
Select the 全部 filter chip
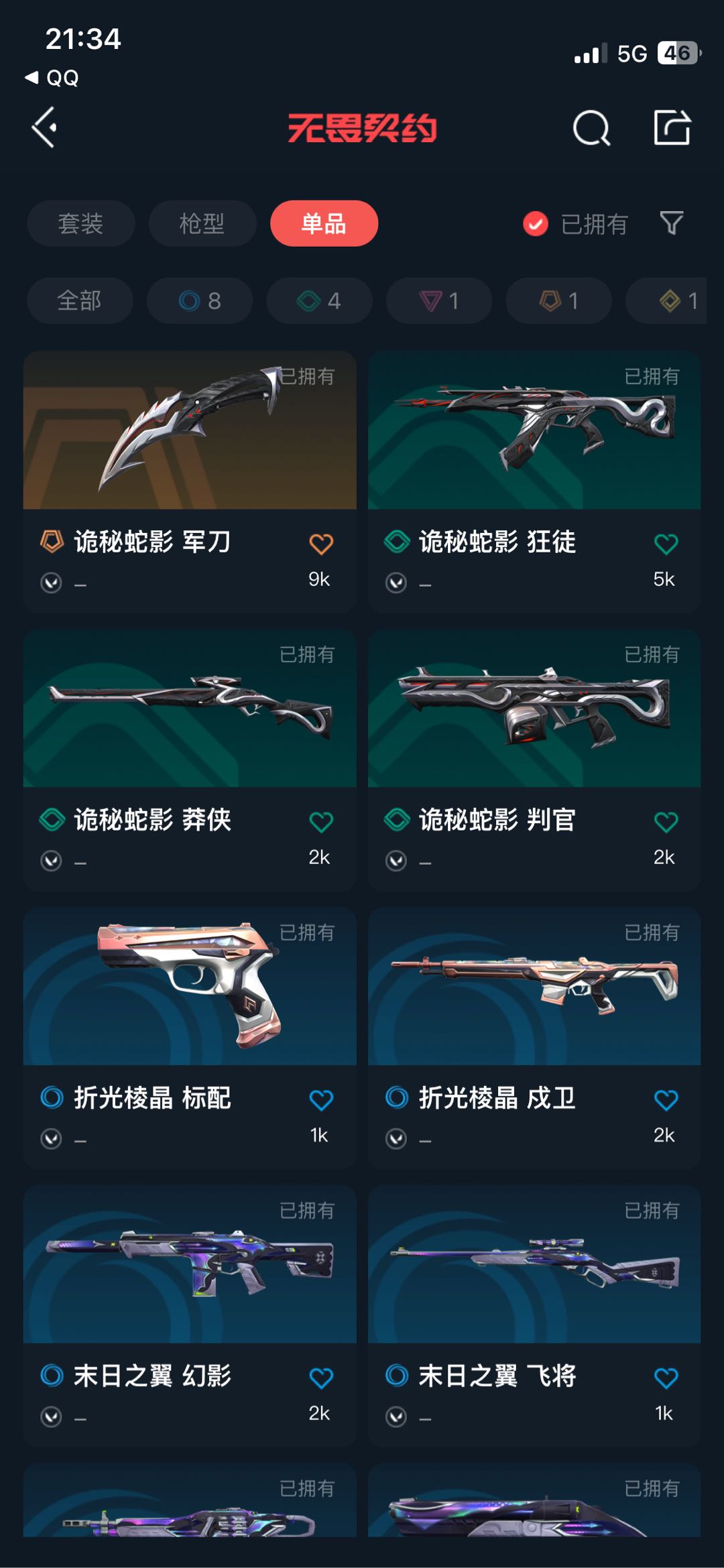(80, 300)
